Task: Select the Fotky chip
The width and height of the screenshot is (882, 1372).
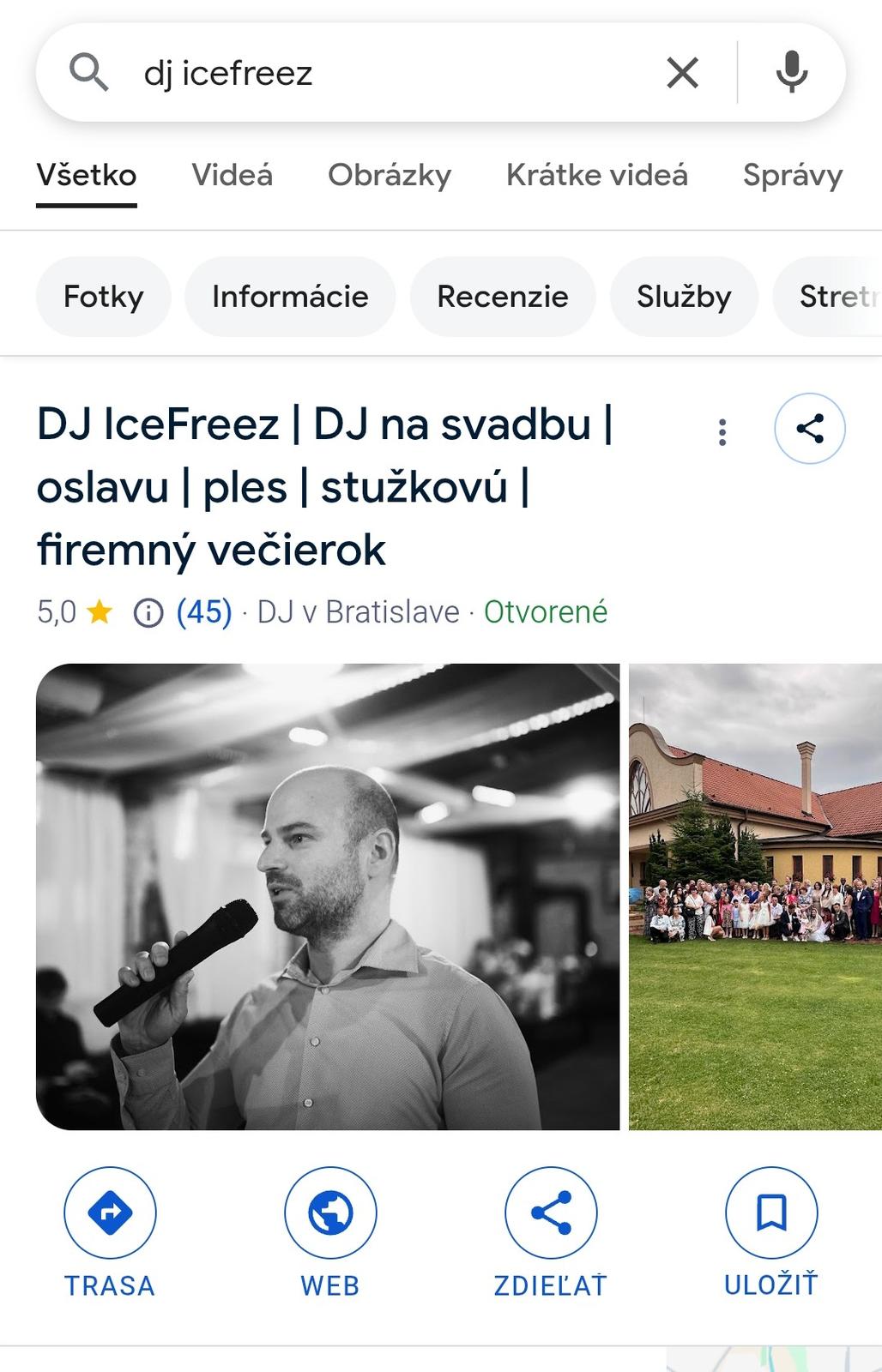Action: [x=103, y=297]
